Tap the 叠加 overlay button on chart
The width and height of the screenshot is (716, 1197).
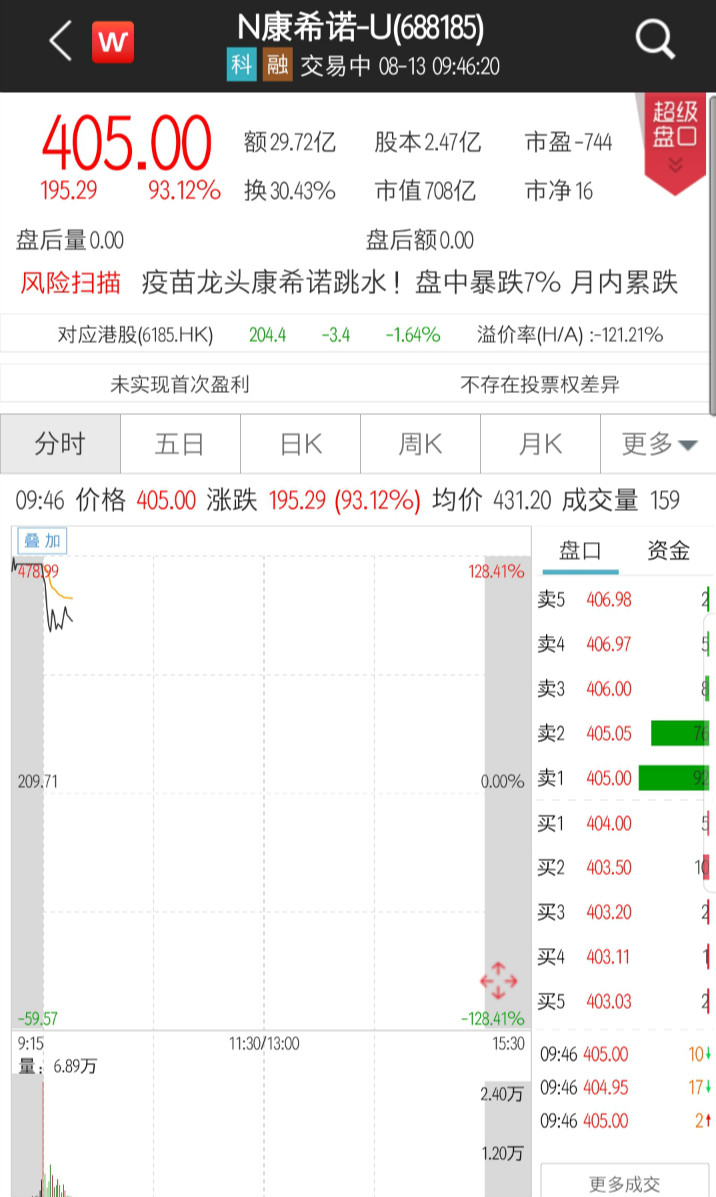tap(42, 541)
